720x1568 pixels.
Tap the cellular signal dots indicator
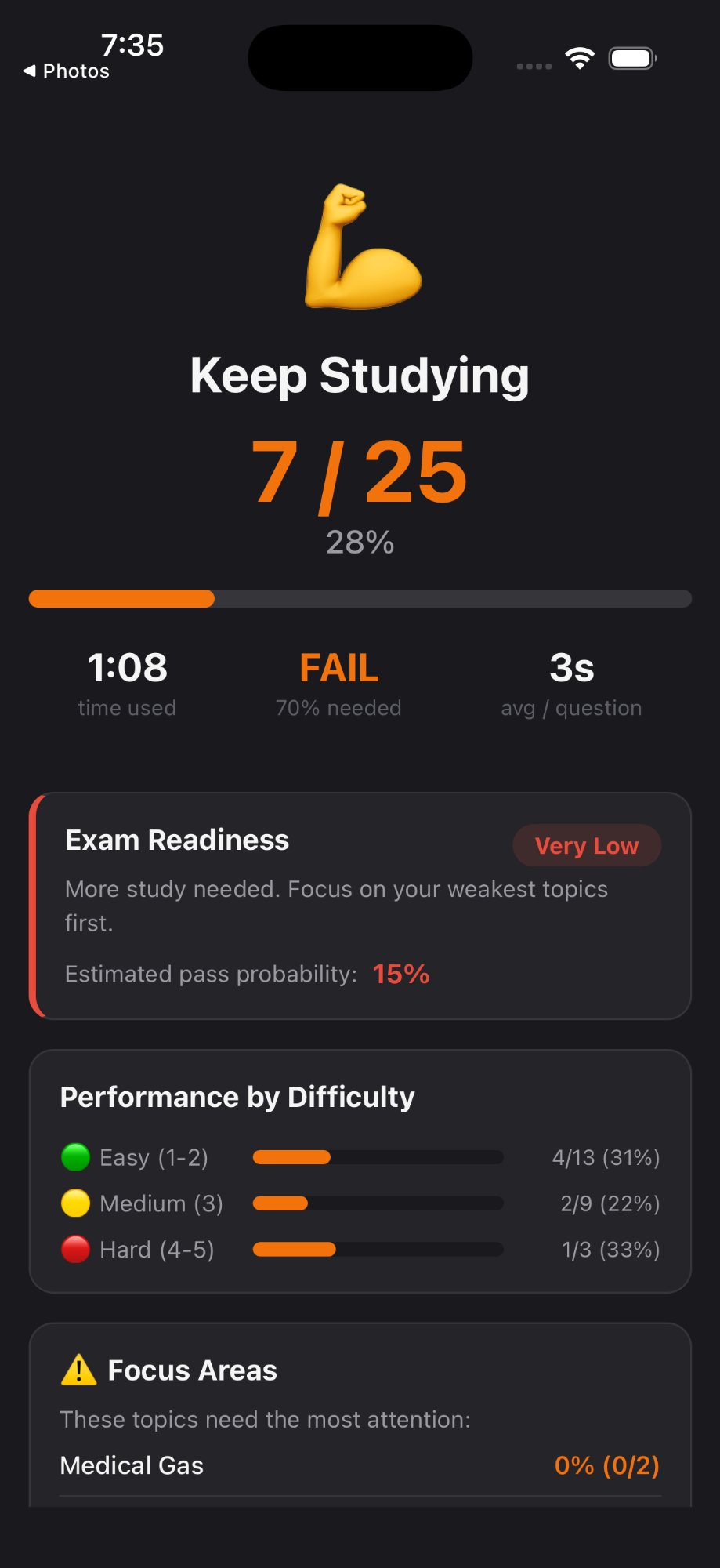[x=533, y=65]
